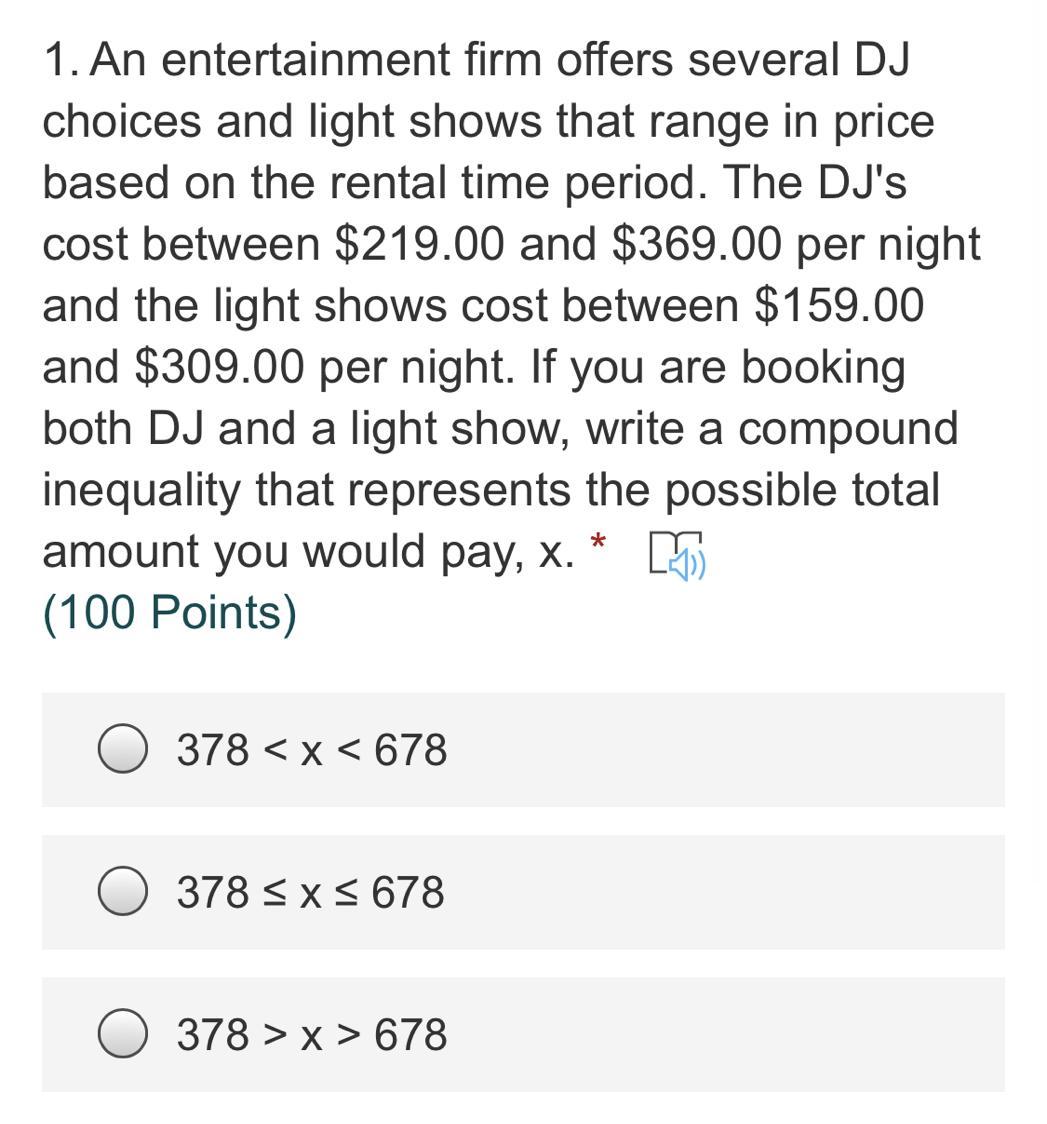The width and height of the screenshot is (1047, 1124).
Task: Choose the answer 378 ≤ x ≤ 678
Action: click(x=123, y=892)
